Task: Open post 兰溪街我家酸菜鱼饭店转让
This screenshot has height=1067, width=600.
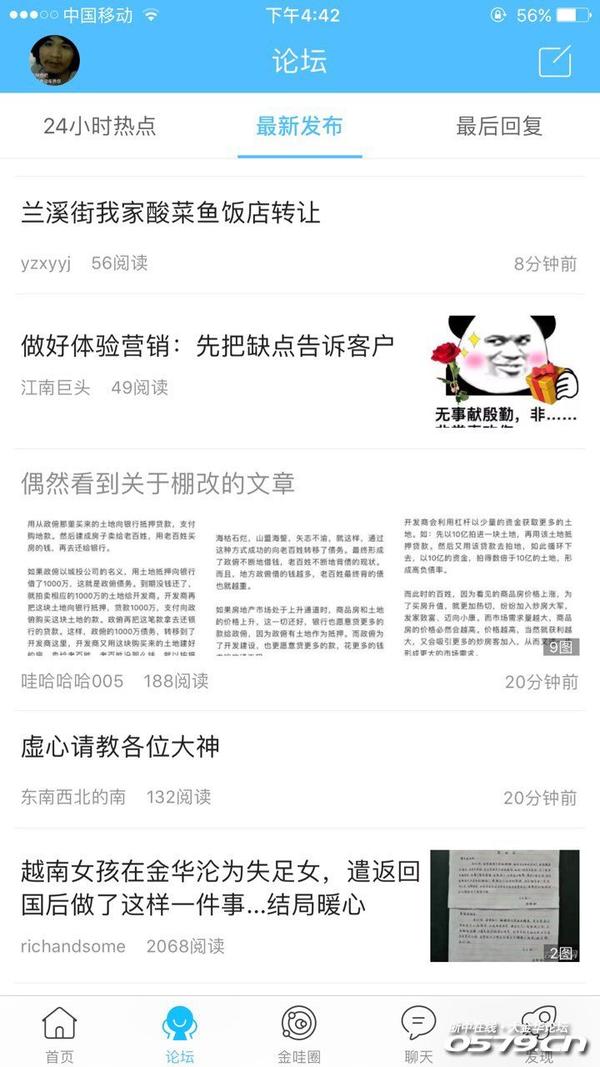Action: (x=171, y=212)
